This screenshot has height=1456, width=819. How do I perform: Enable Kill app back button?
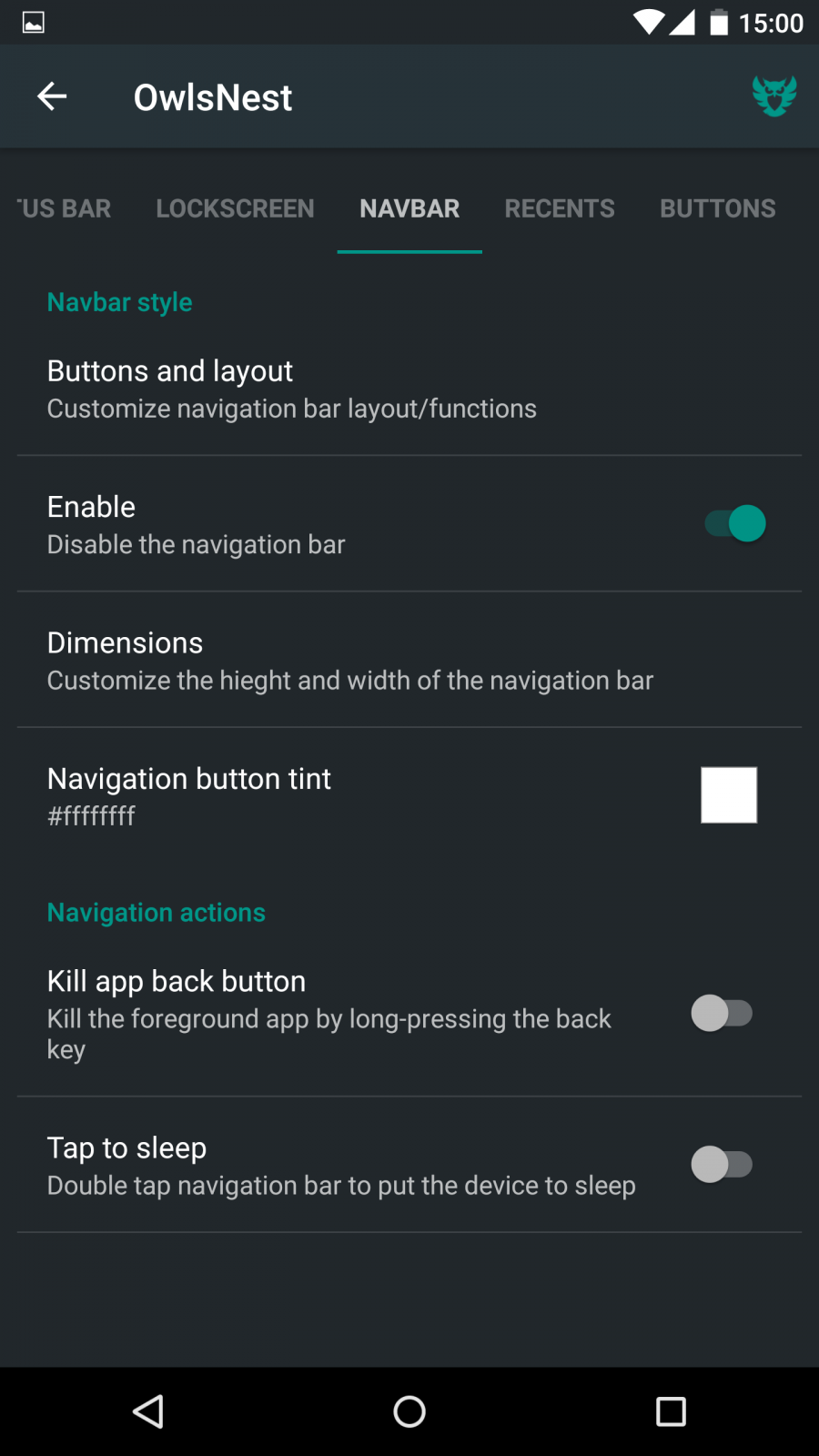[x=722, y=1013]
